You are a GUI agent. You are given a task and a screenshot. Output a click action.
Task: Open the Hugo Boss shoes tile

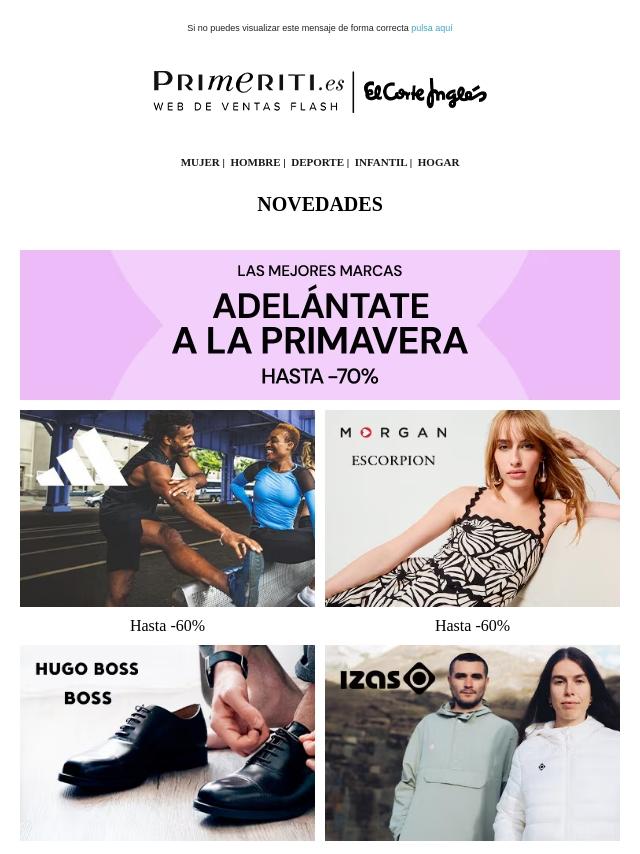tap(167, 743)
